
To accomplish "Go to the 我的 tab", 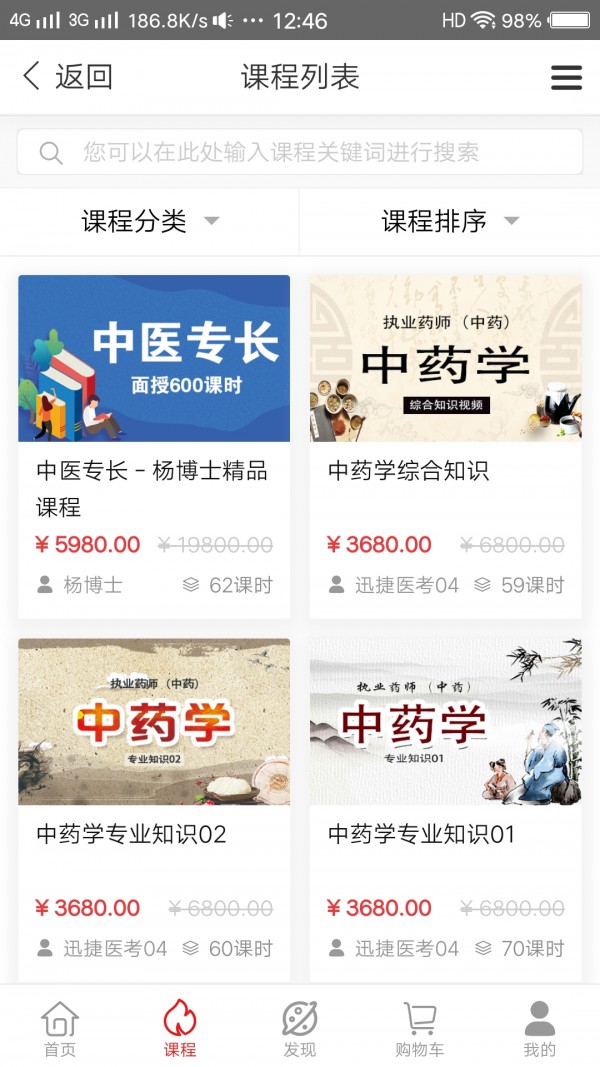I will (x=539, y=1029).
